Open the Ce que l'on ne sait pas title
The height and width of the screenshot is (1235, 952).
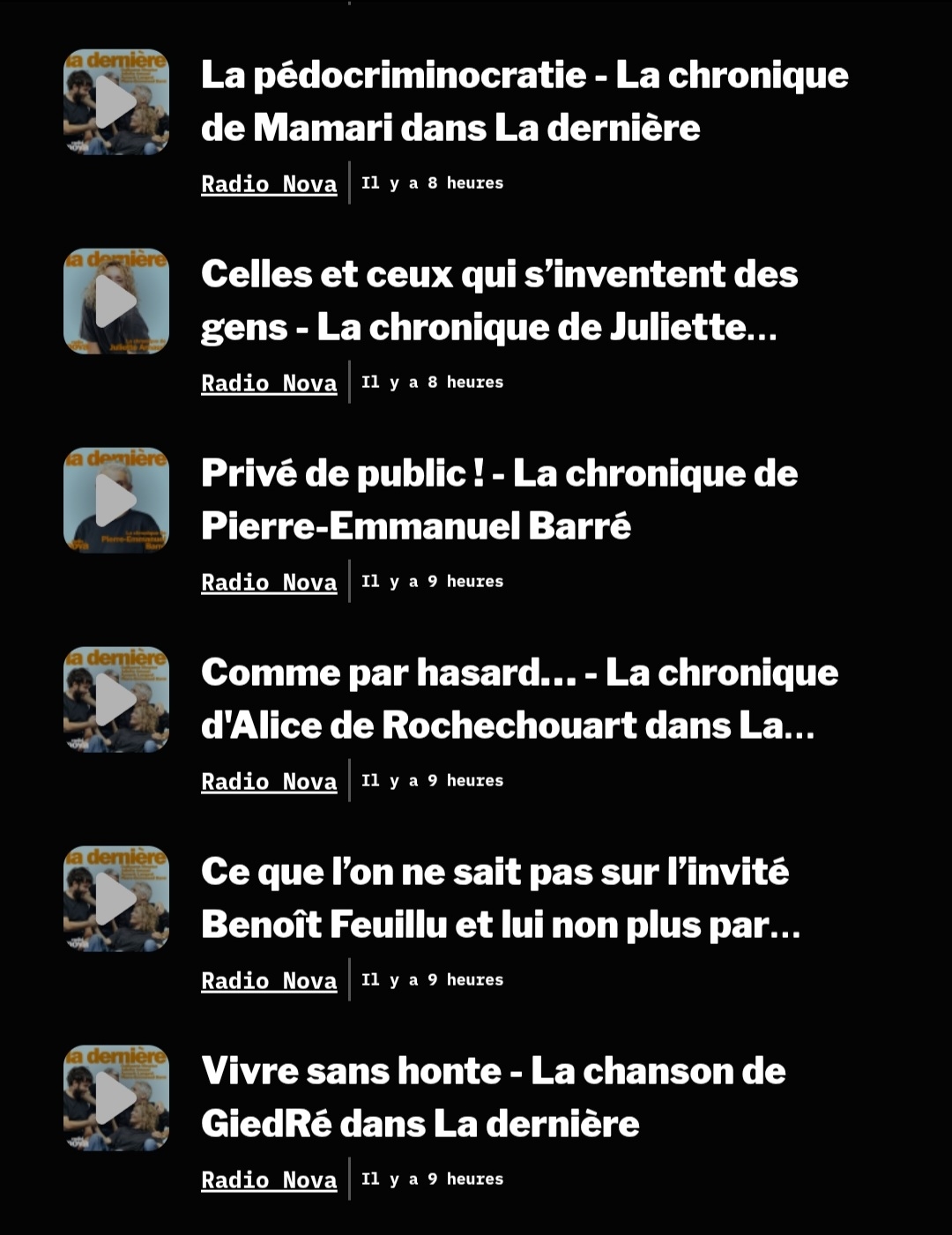(500, 898)
